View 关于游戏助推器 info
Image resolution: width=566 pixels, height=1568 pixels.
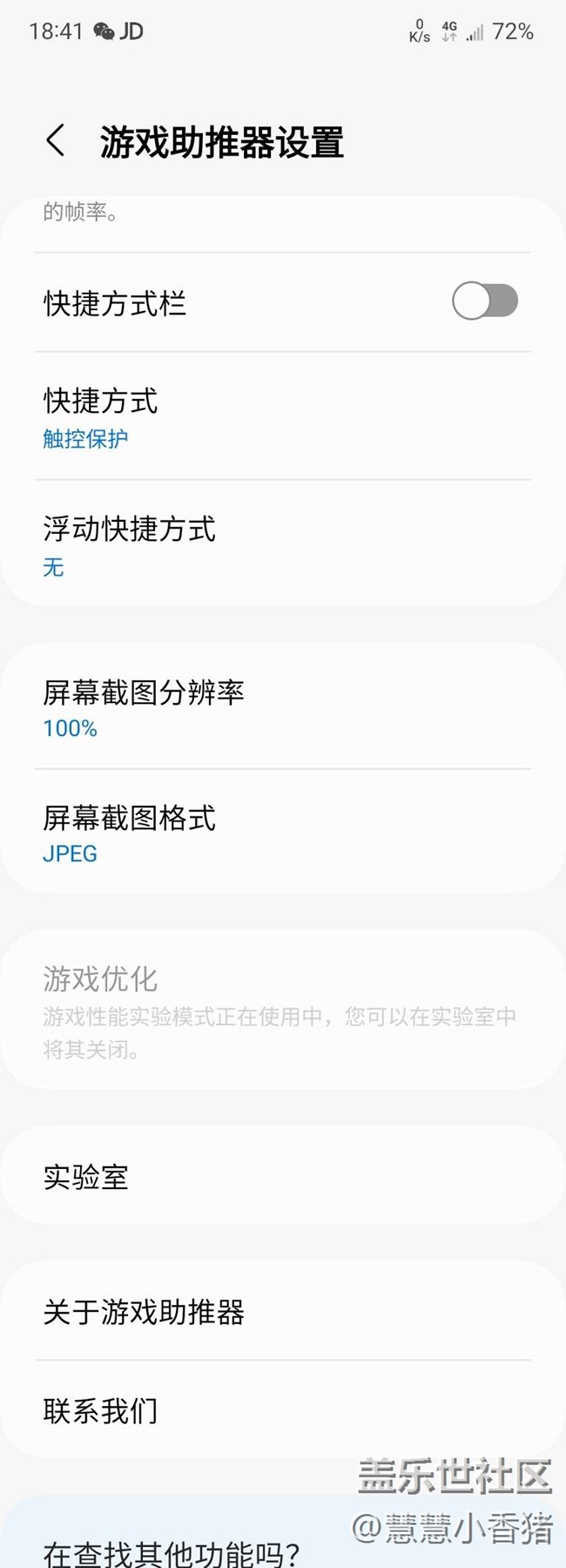[x=282, y=1311]
